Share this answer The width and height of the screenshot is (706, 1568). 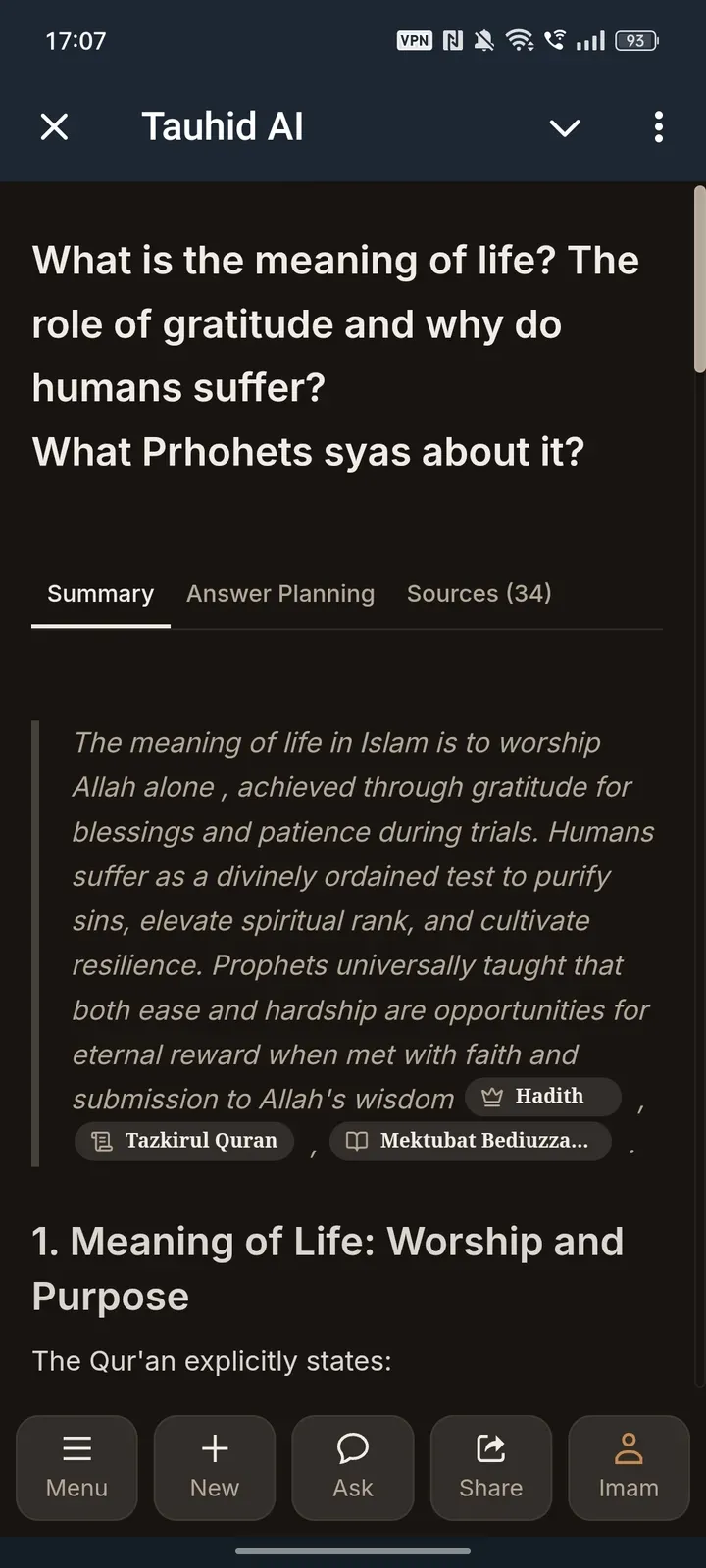click(x=490, y=1467)
